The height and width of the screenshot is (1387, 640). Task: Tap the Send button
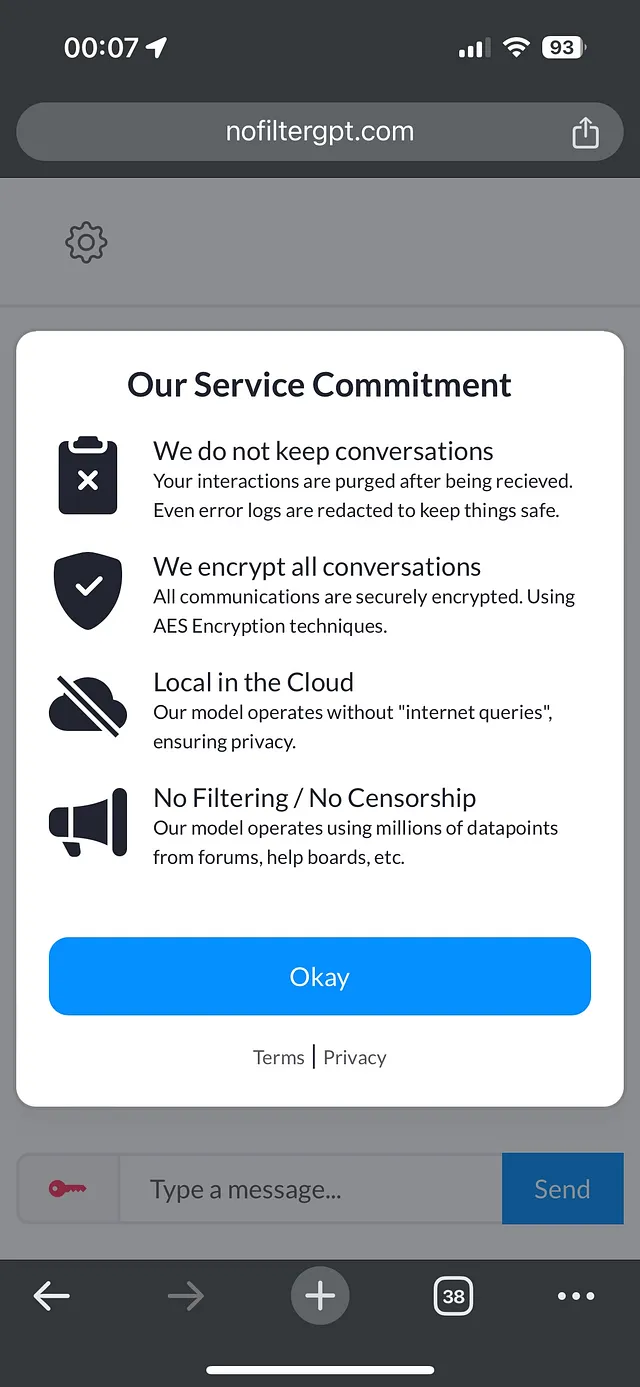click(562, 1189)
